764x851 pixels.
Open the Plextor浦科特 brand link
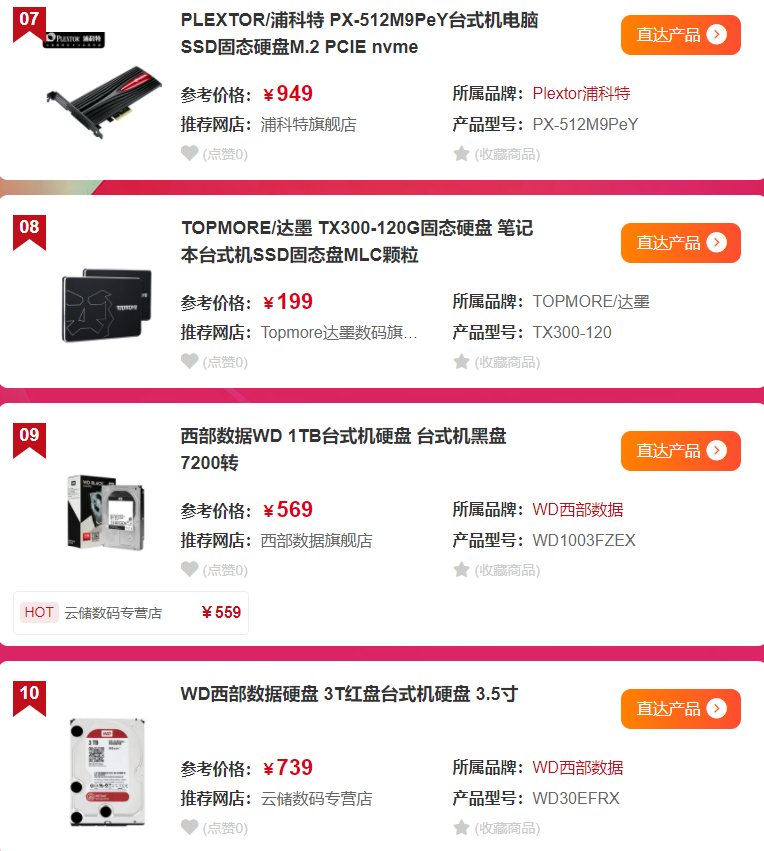click(581, 94)
